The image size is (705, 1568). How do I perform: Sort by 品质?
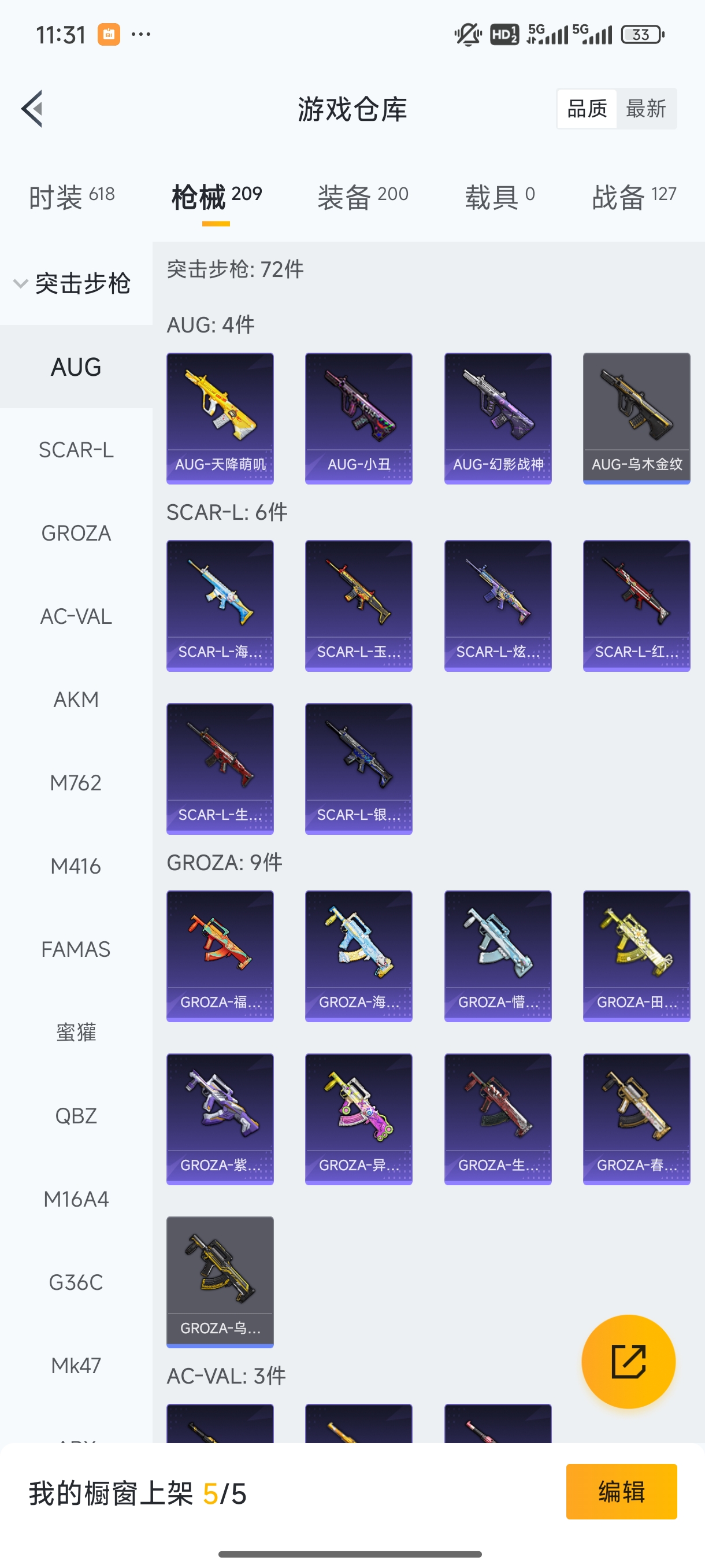[x=587, y=109]
